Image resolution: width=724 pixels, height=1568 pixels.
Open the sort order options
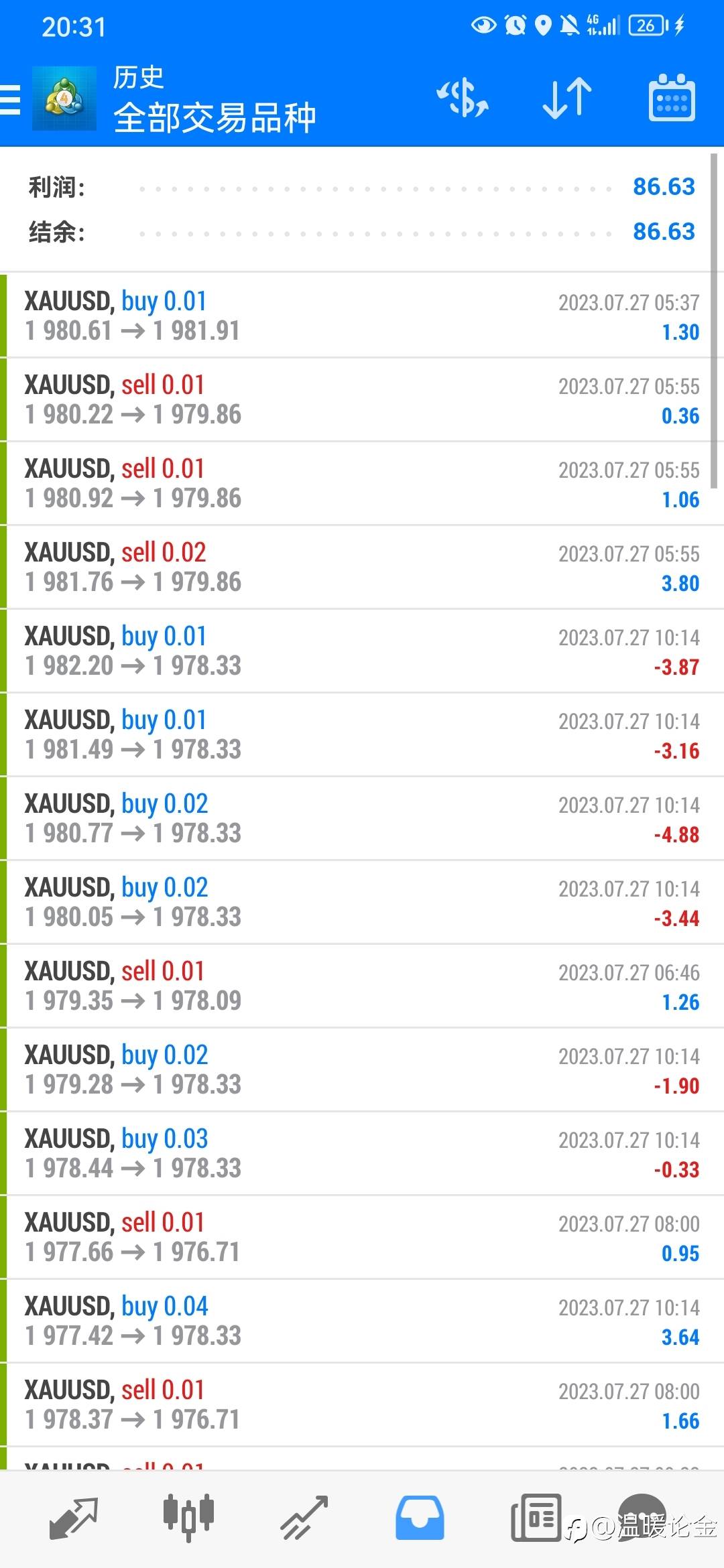(566, 99)
